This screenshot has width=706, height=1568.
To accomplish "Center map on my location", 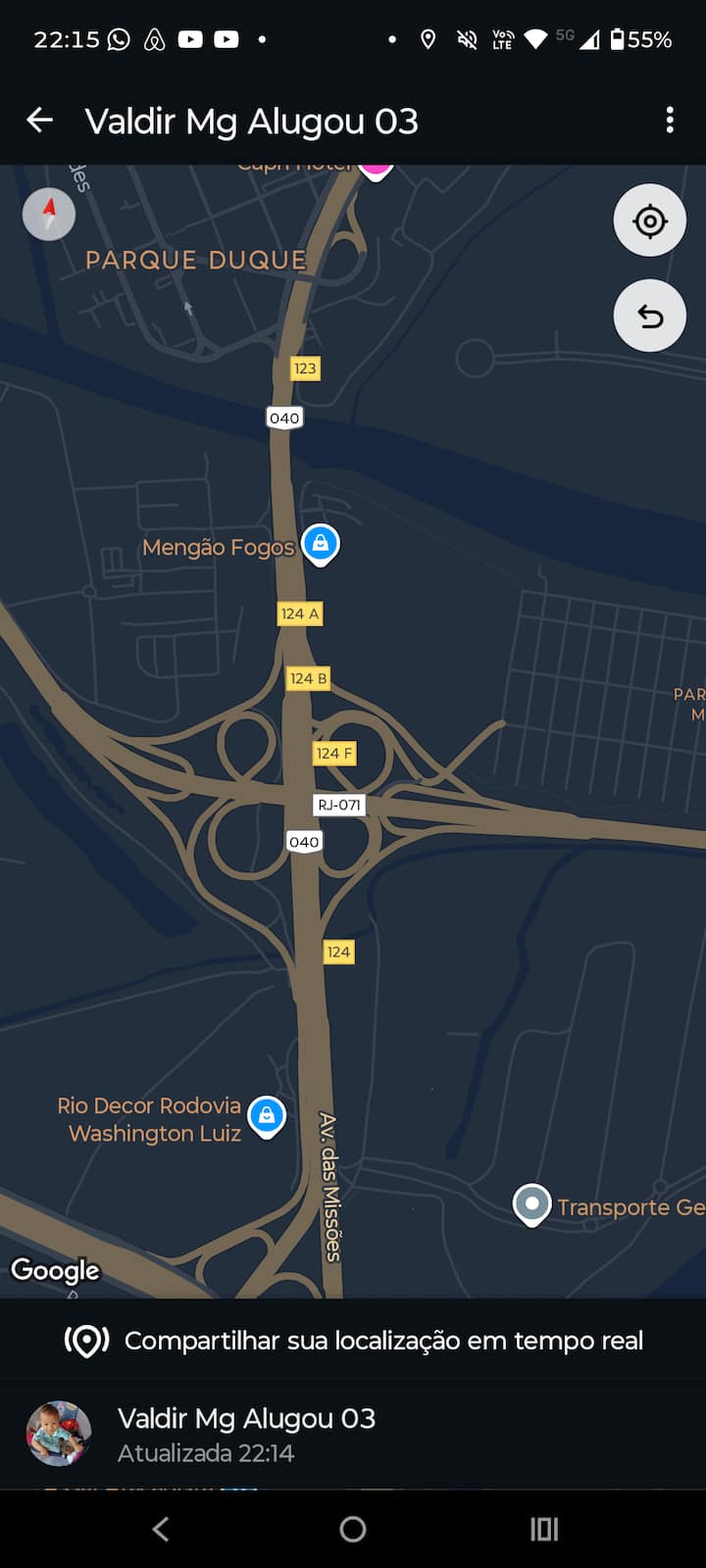I will [x=649, y=221].
